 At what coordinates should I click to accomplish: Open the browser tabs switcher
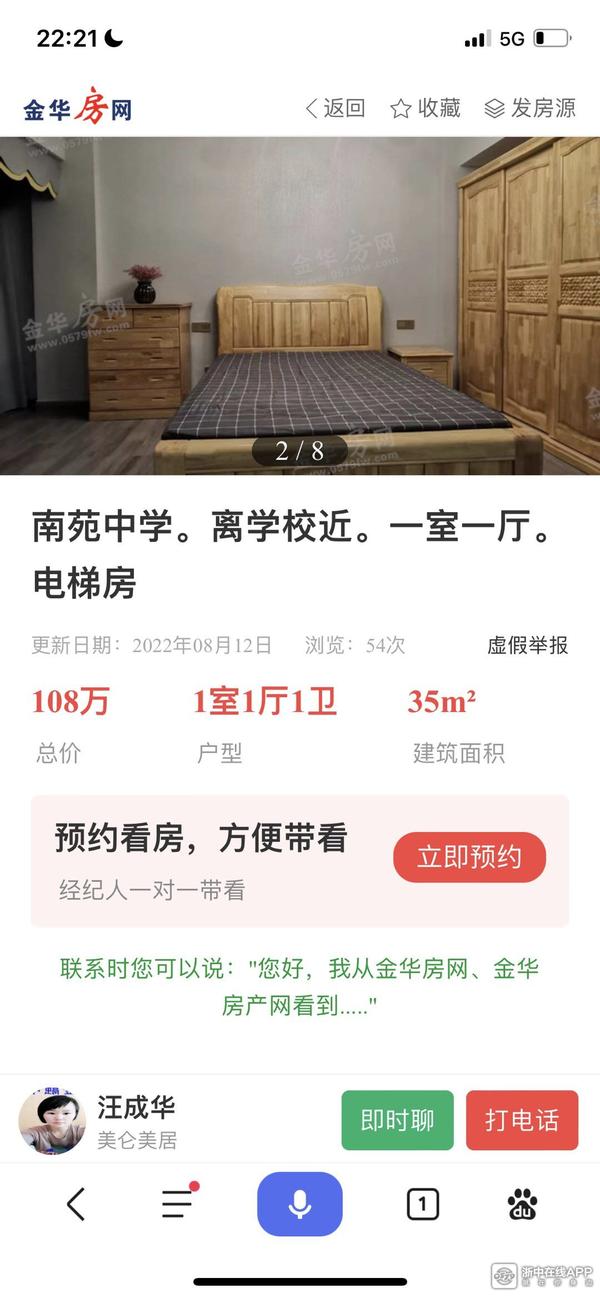click(x=422, y=1204)
